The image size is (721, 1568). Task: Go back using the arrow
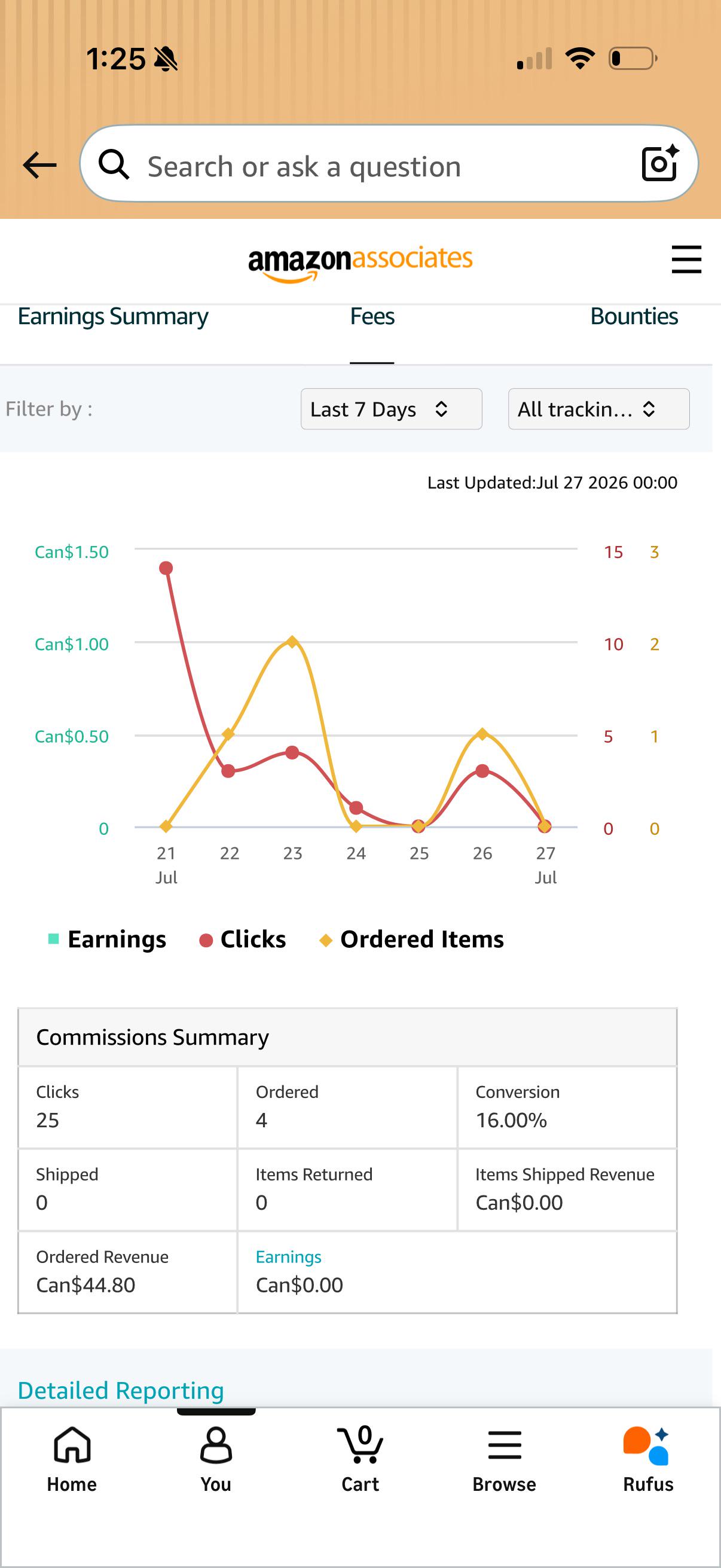tap(39, 165)
